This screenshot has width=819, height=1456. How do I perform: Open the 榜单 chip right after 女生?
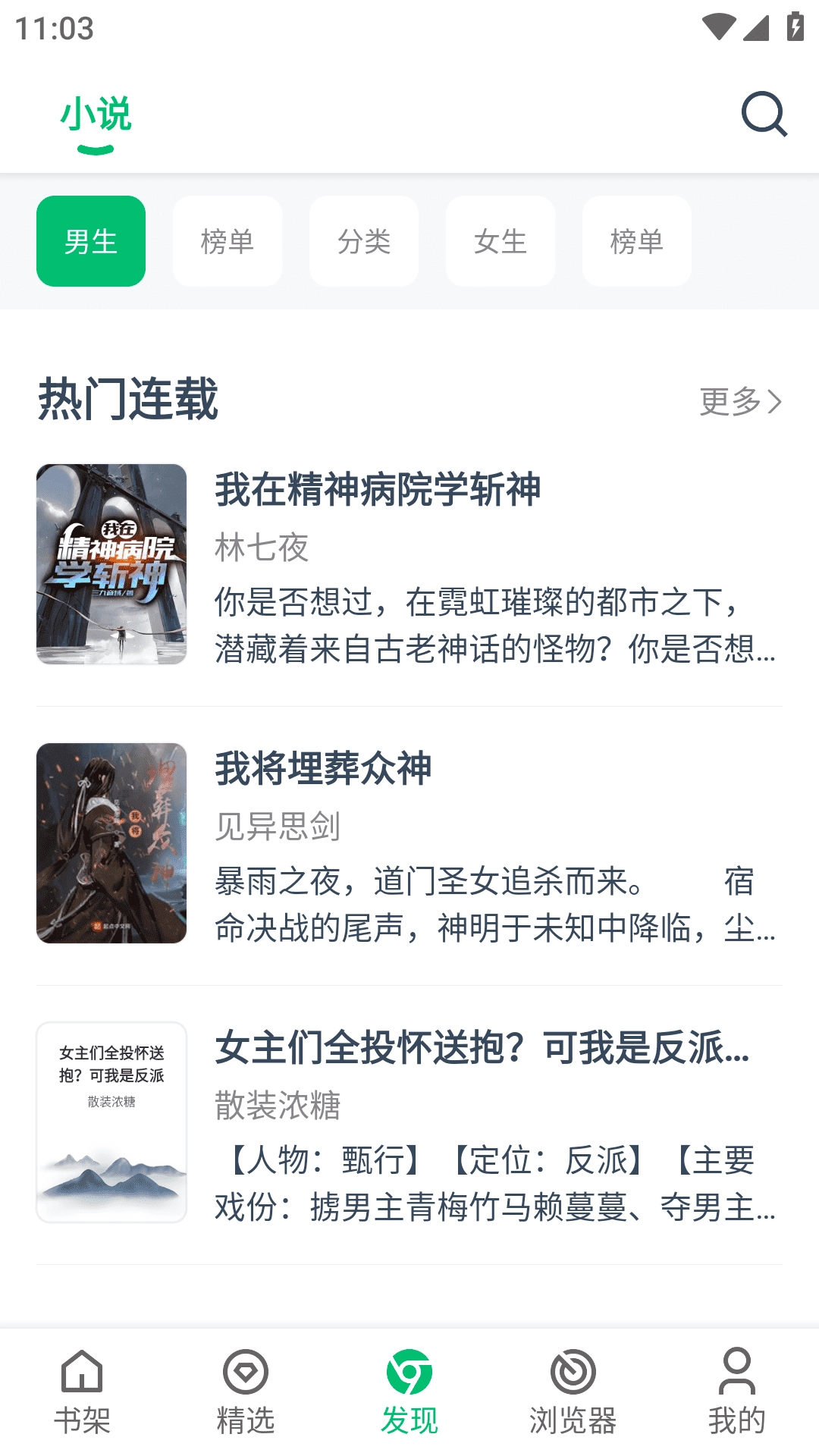tap(637, 241)
